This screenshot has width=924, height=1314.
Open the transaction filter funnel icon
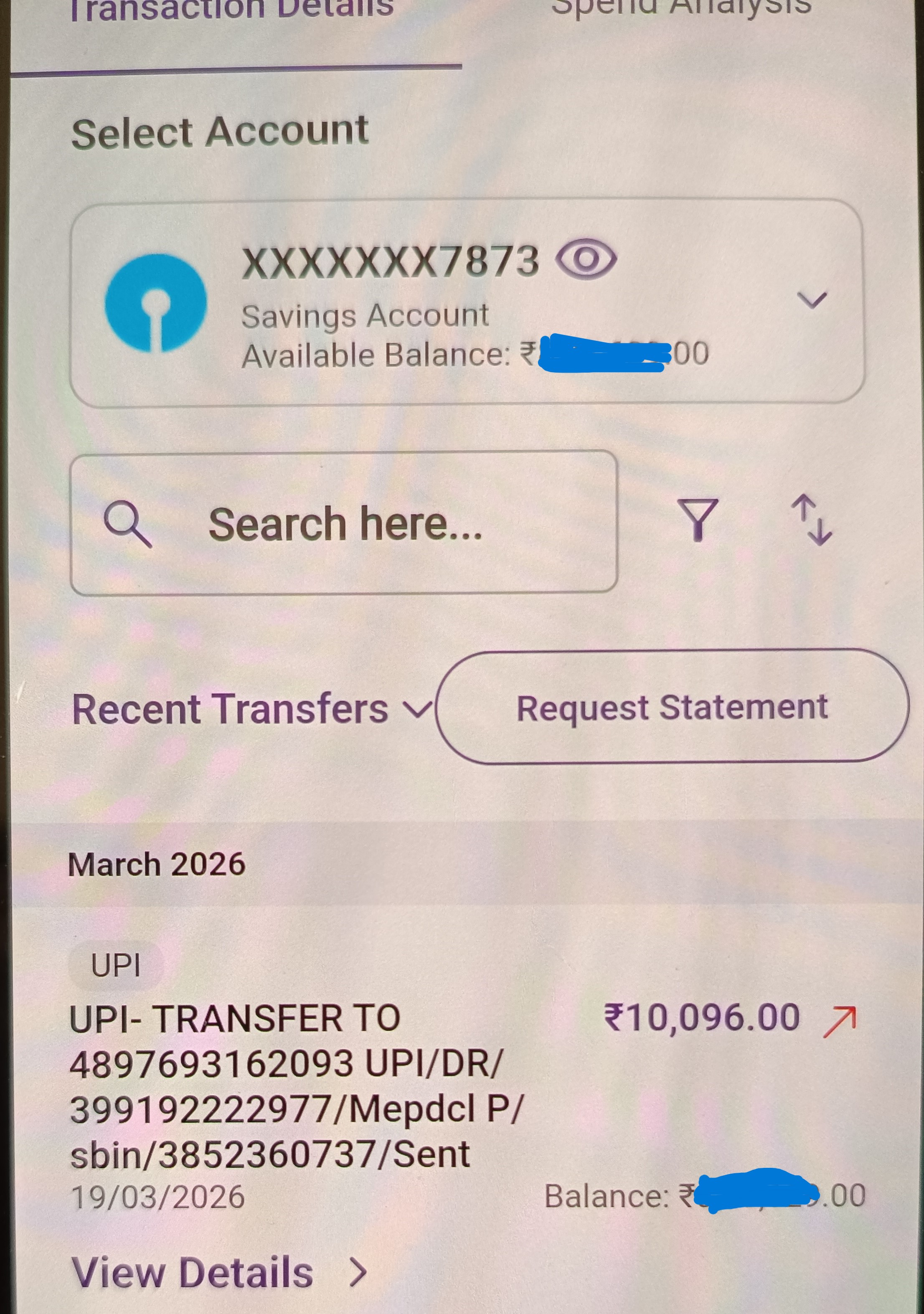coord(697,520)
